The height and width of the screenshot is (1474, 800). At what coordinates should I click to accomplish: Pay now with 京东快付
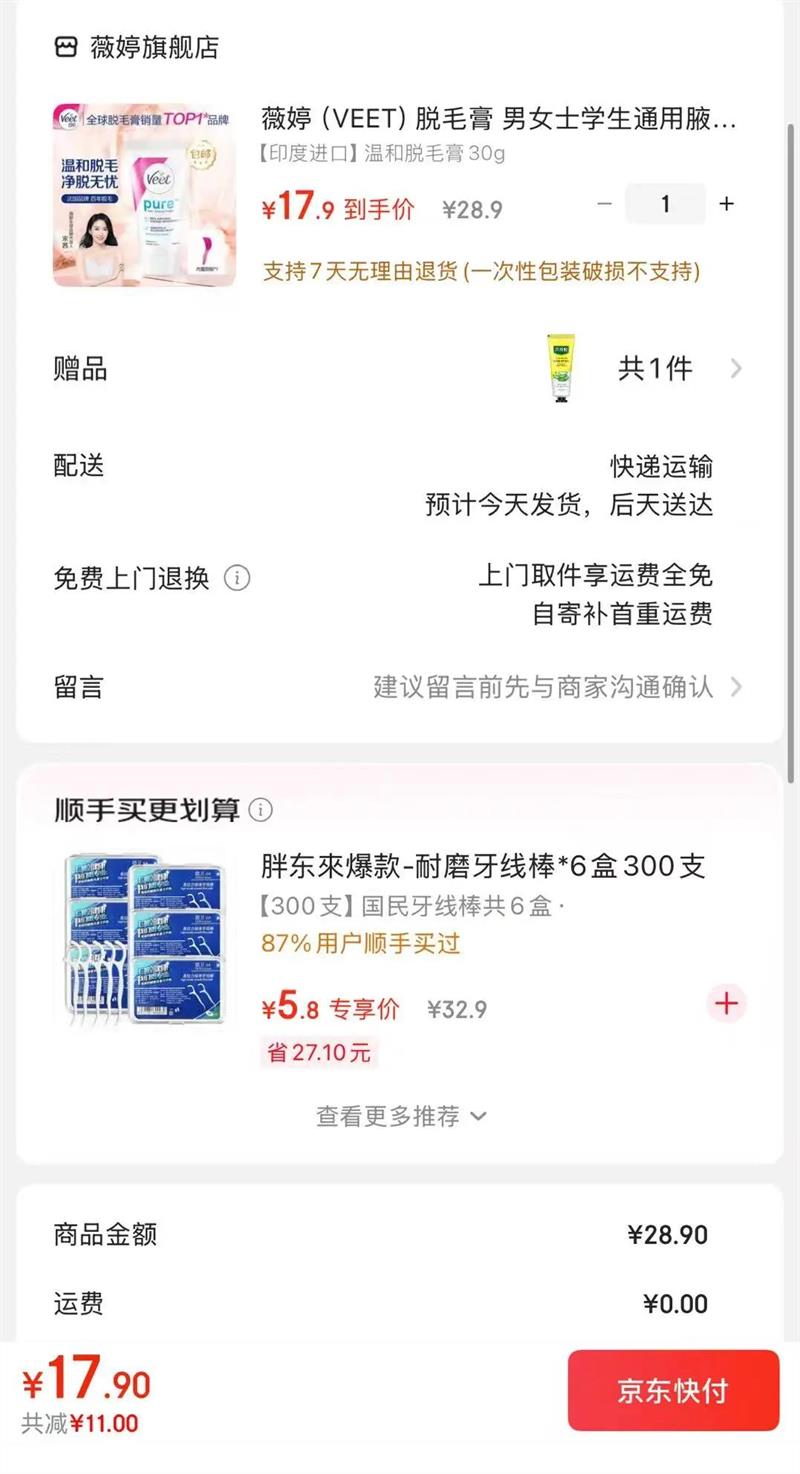click(673, 1390)
